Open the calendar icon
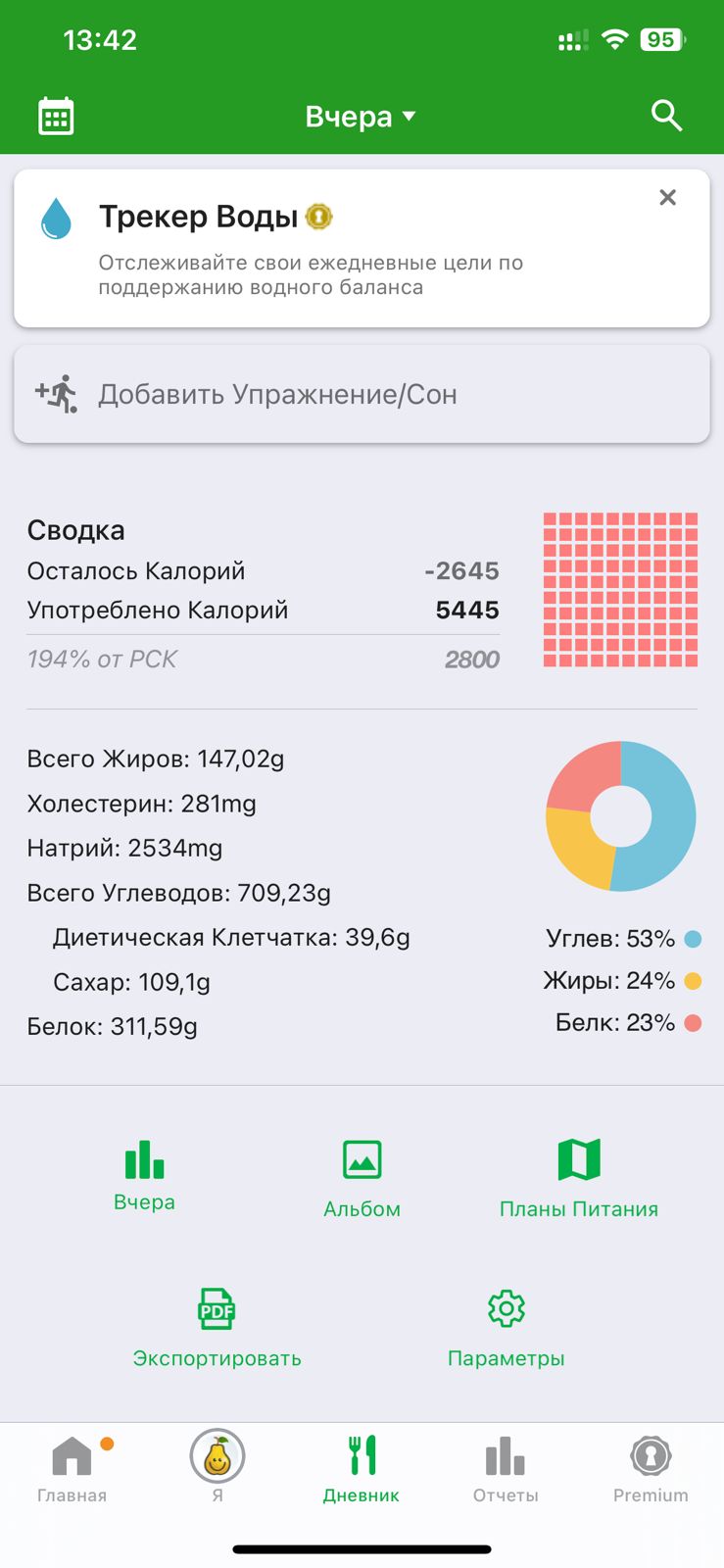This screenshot has width=724, height=1568. tap(56, 115)
